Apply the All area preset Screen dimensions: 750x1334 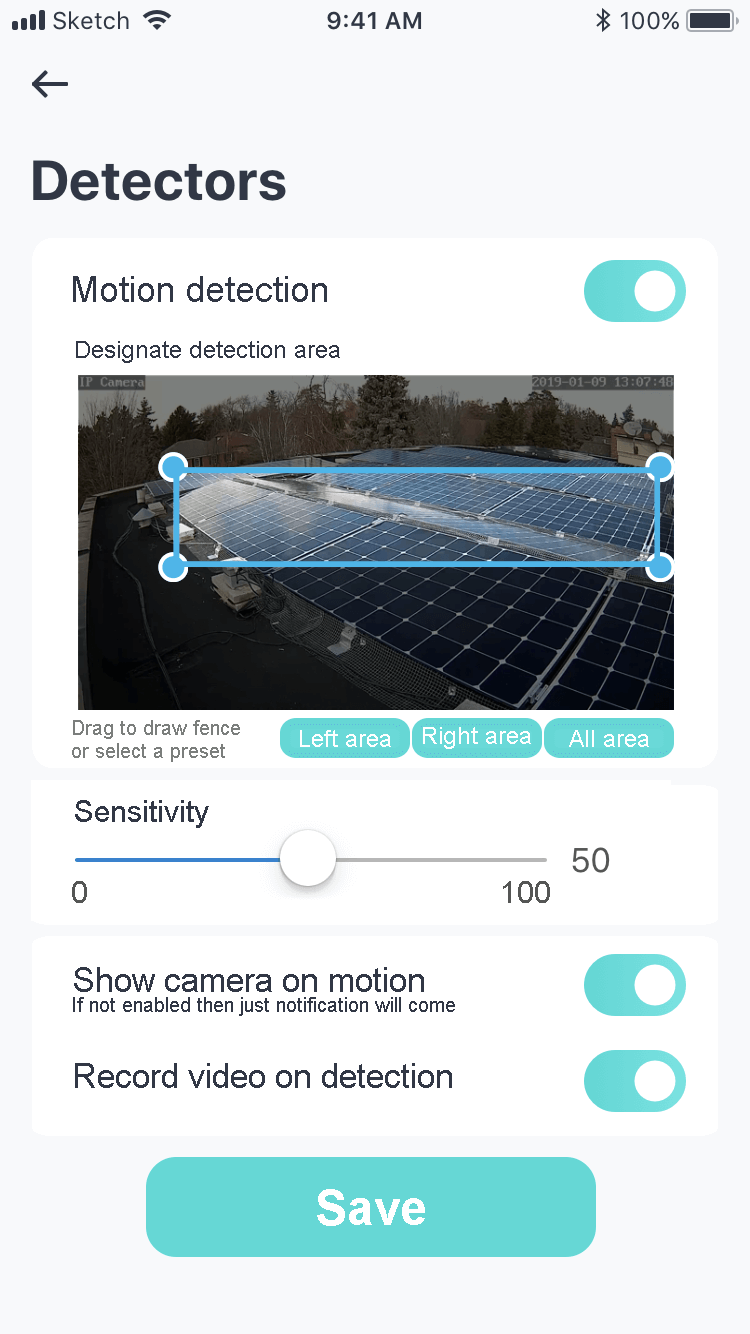click(x=609, y=739)
